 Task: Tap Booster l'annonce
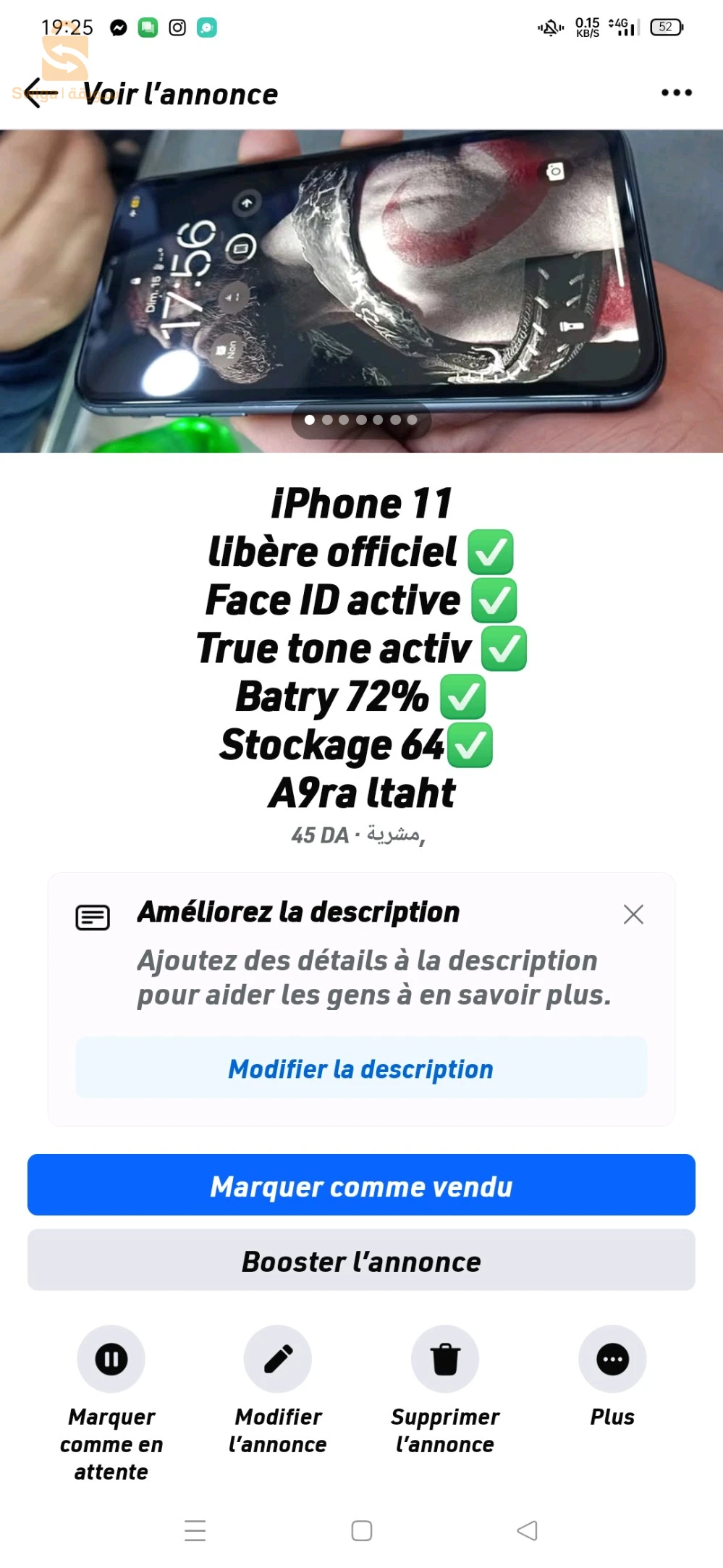pos(361,1261)
